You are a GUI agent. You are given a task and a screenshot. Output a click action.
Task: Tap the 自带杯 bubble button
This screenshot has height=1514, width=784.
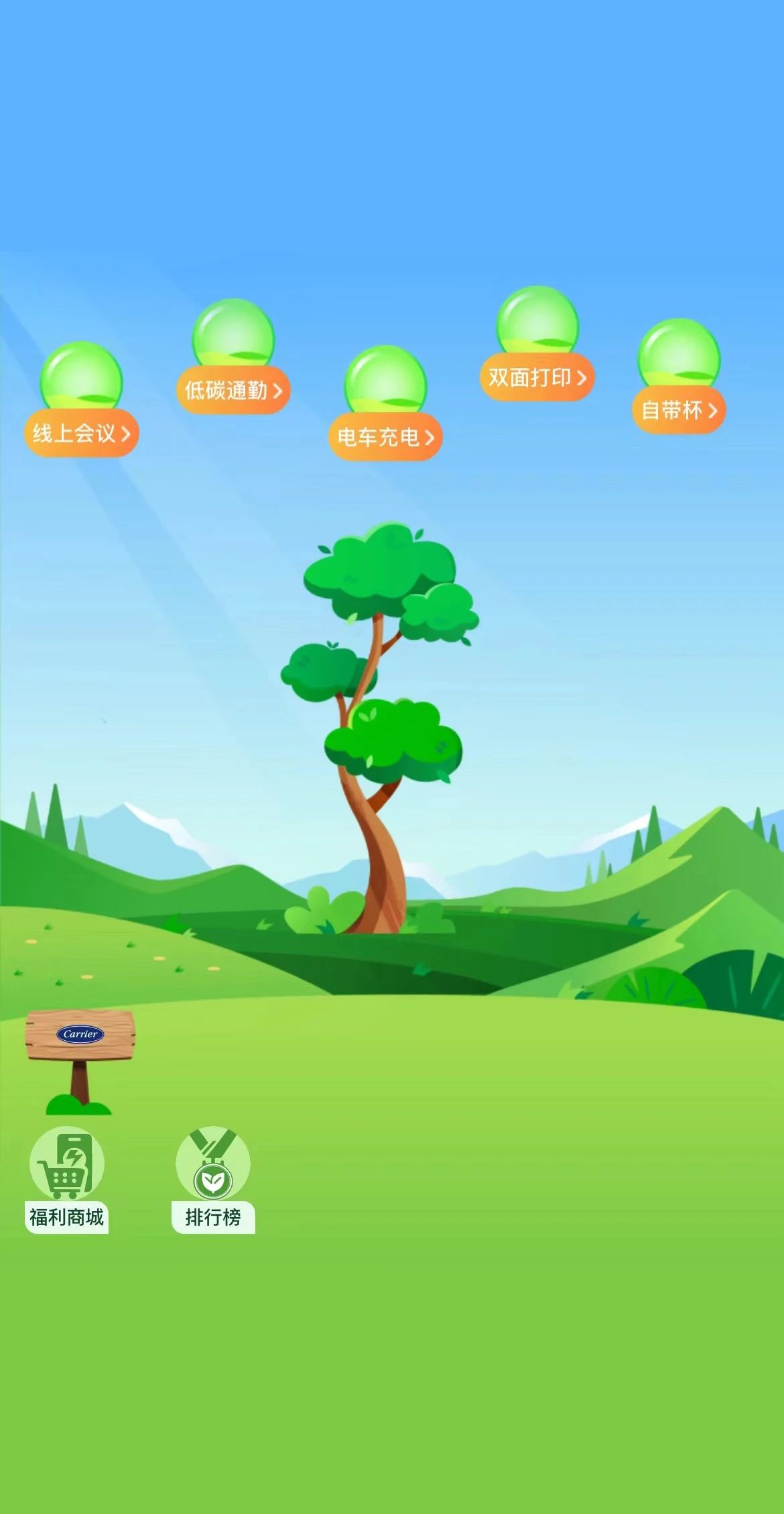(x=679, y=409)
